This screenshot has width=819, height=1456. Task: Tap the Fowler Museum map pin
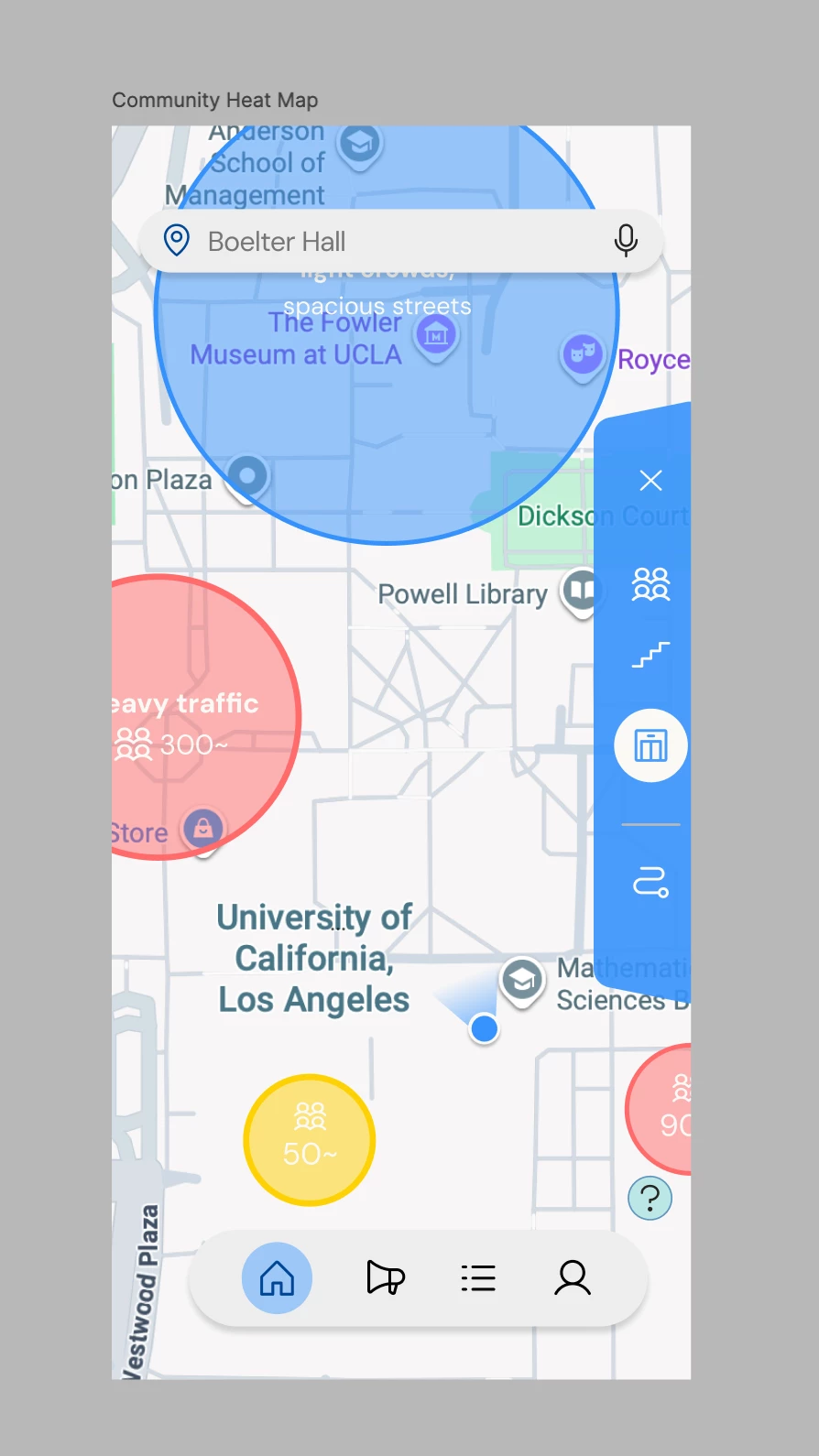pyautogui.click(x=436, y=335)
